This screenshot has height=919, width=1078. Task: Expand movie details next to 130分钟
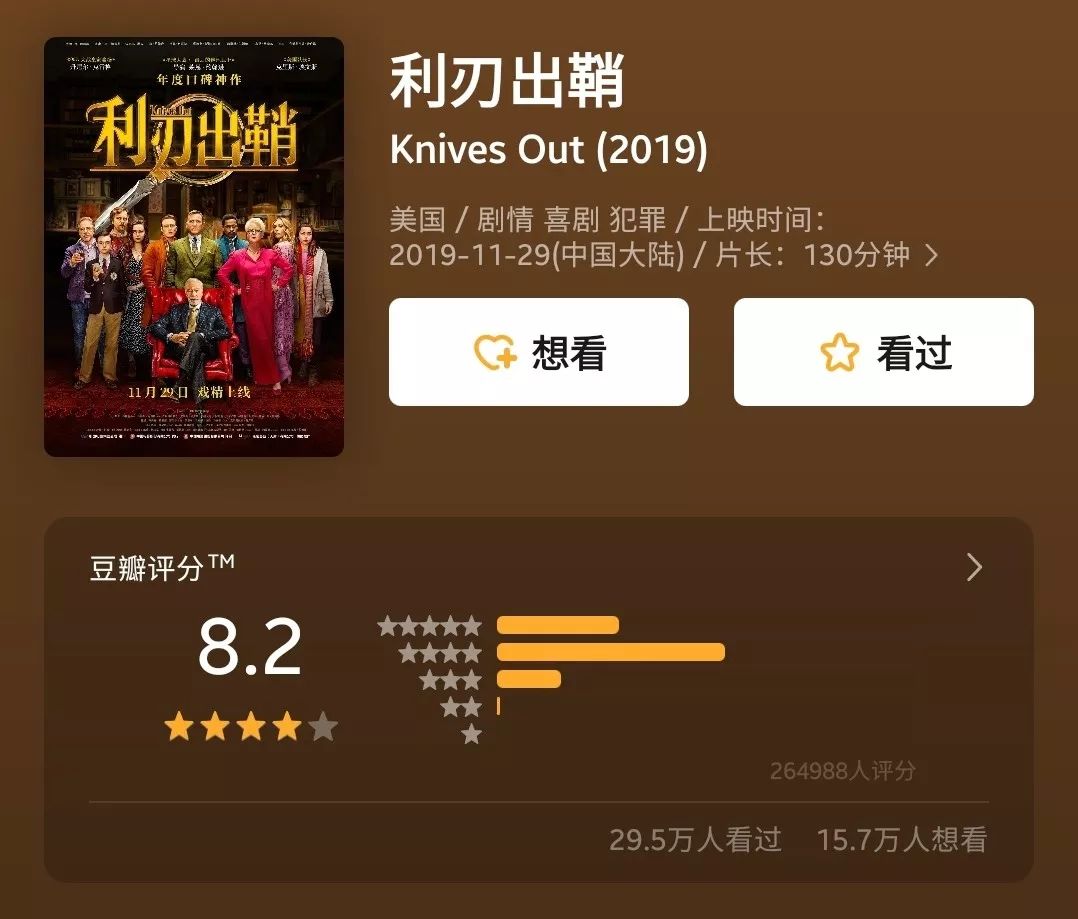point(932,255)
